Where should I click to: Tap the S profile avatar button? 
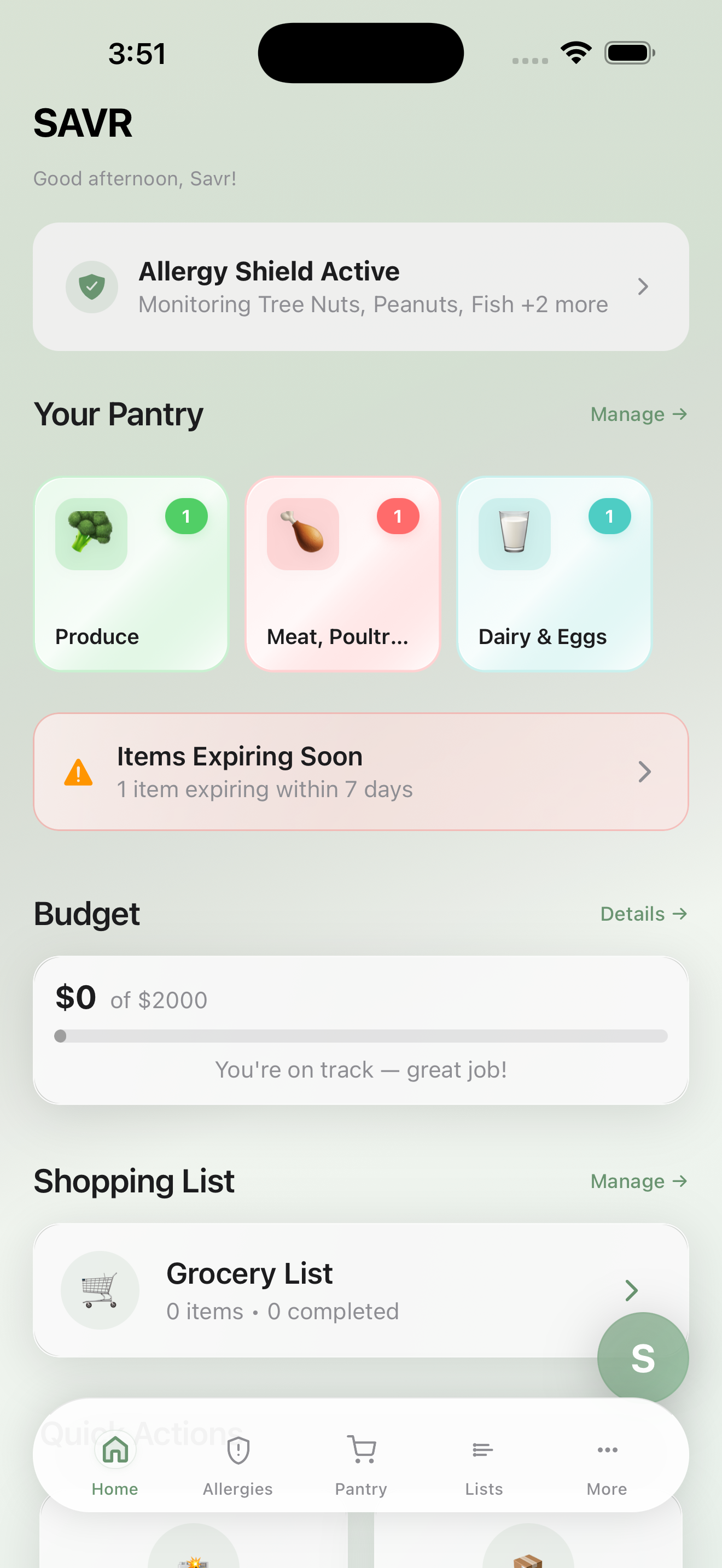pyautogui.click(x=643, y=1358)
